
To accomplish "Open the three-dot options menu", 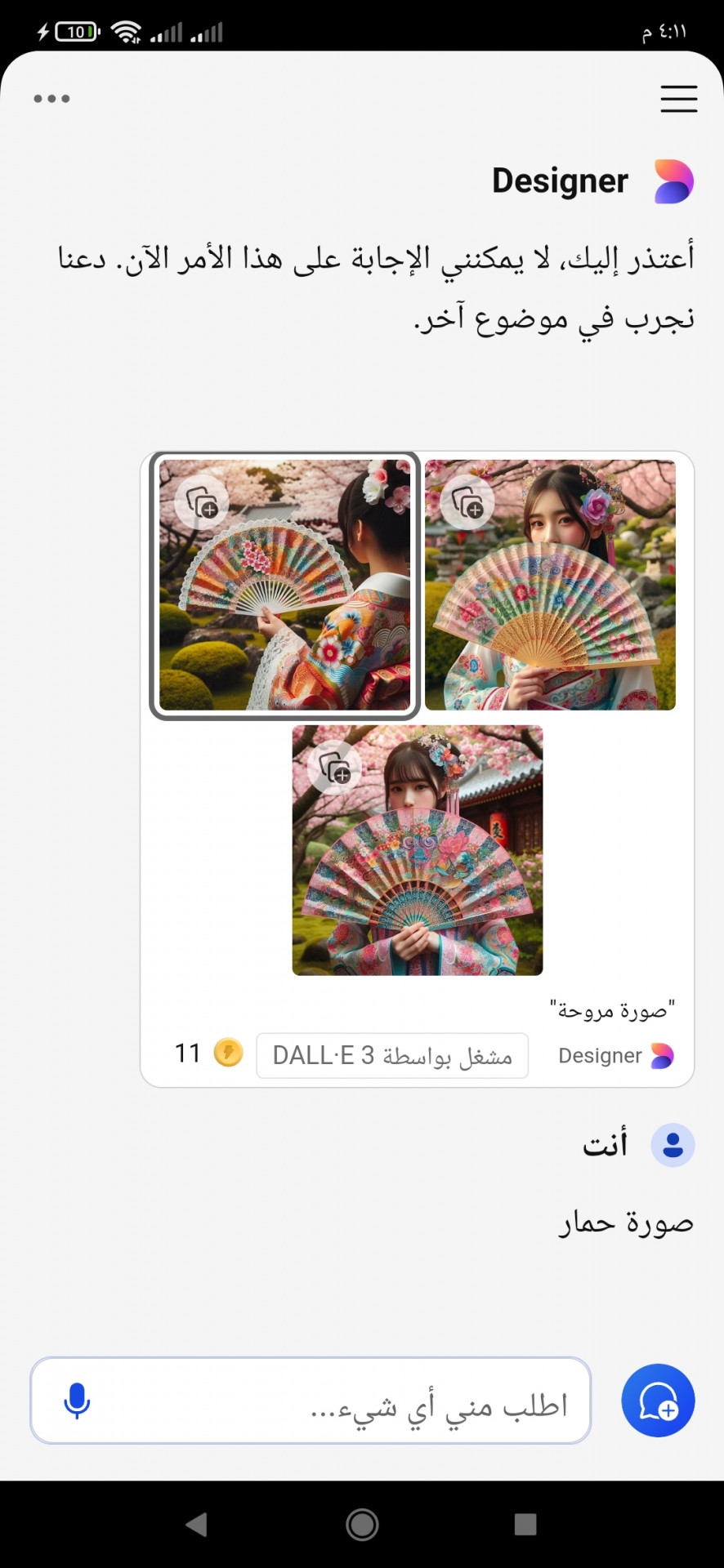I will click(x=51, y=99).
